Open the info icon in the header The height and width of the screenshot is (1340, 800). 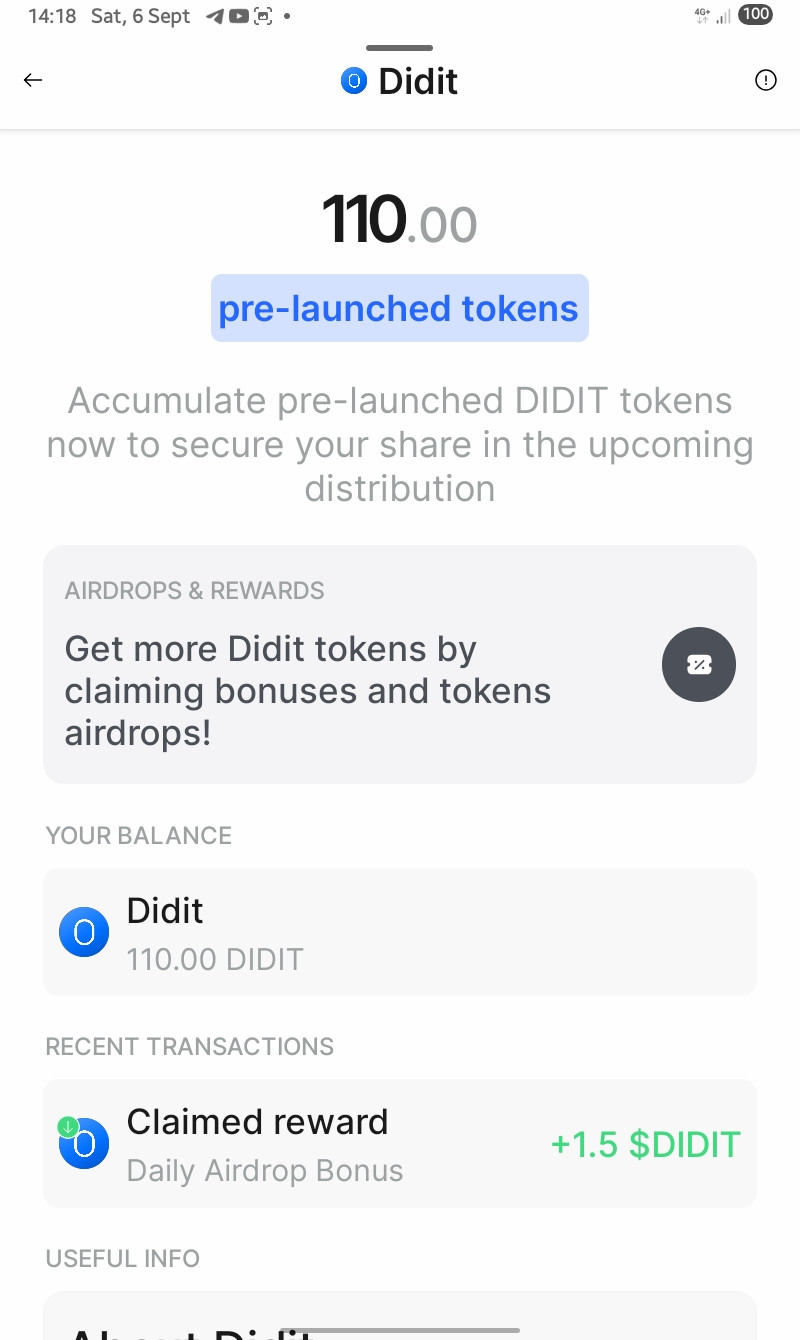(765, 81)
